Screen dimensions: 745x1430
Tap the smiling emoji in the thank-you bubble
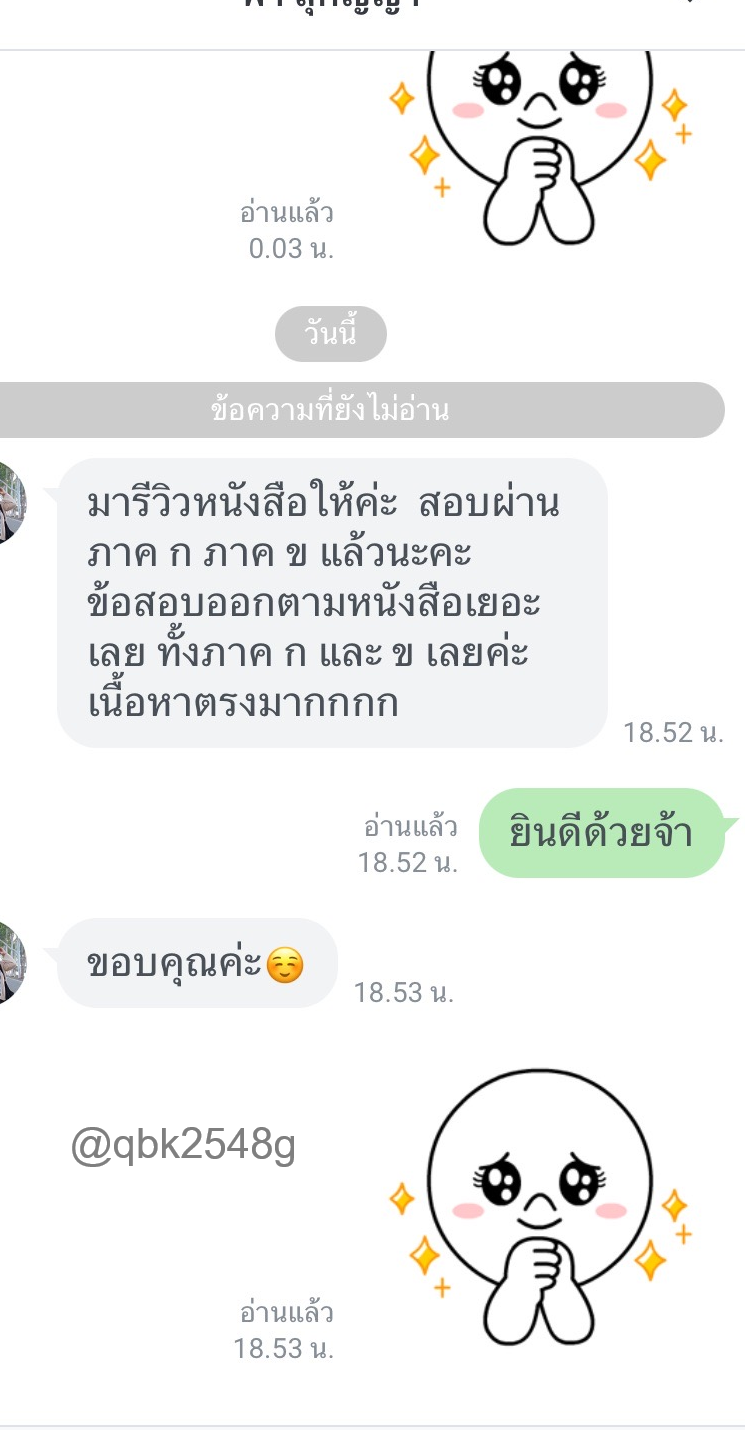click(x=287, y=963)
